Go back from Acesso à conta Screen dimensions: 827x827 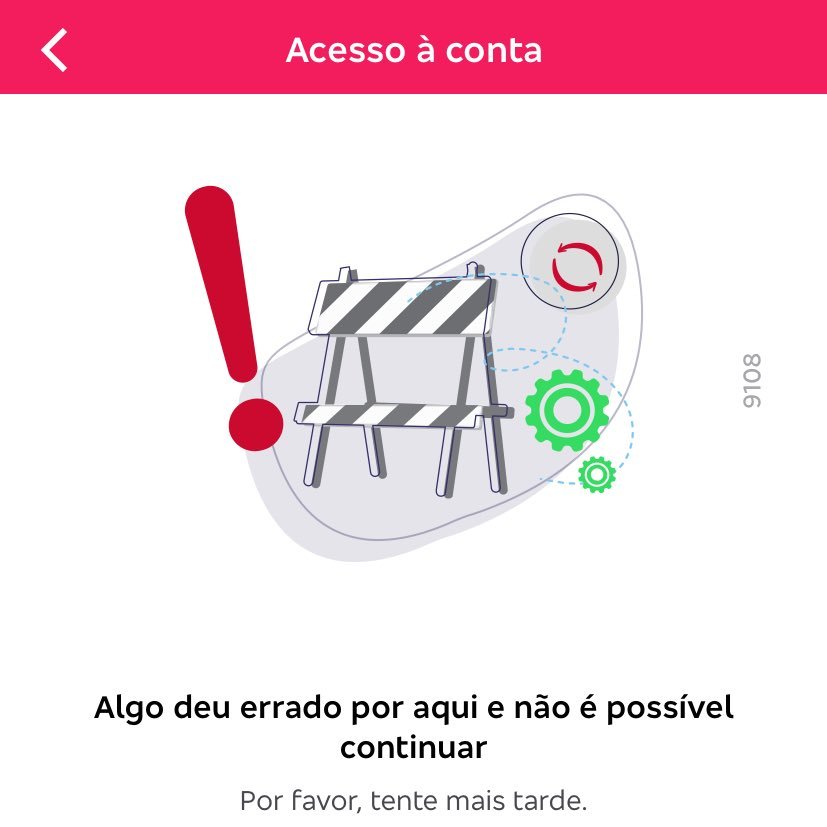click(55, 50)
